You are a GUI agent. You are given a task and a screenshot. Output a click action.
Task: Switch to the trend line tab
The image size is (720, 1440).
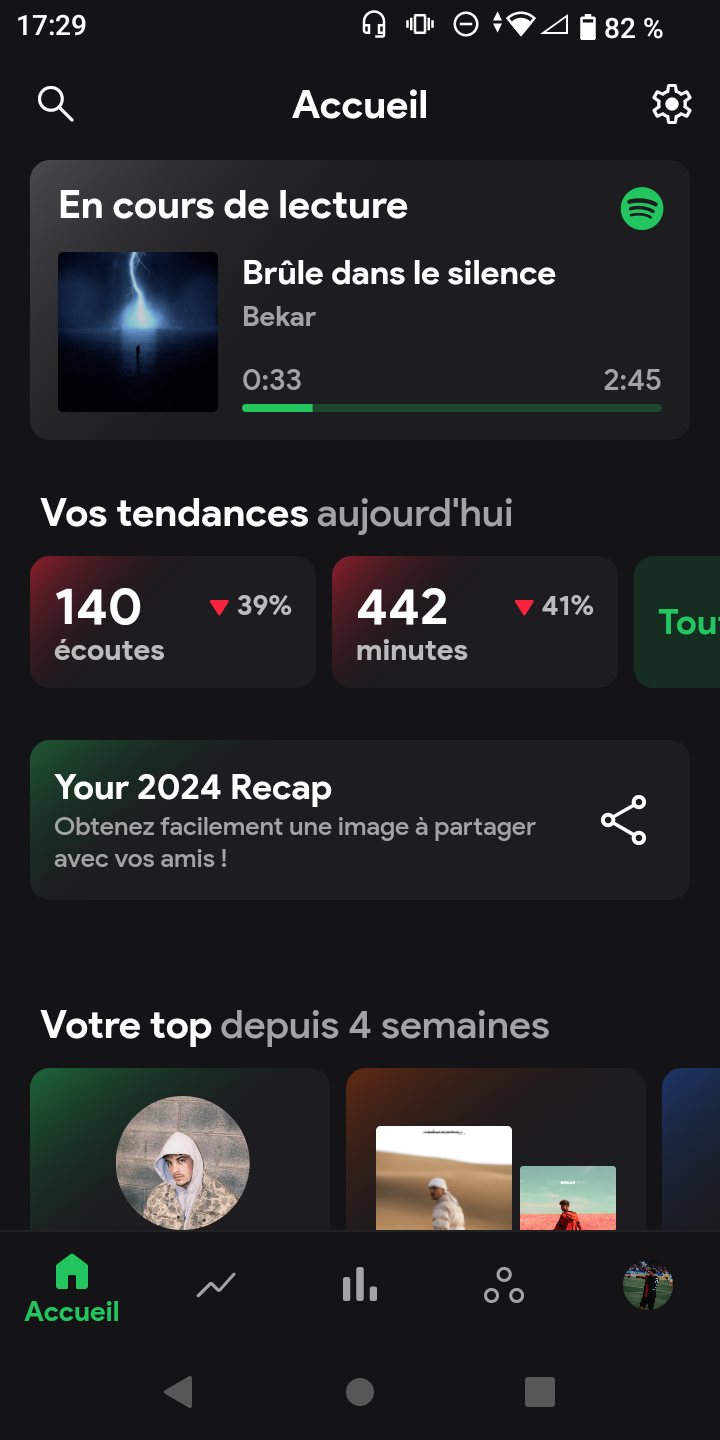[x=216, y=1285]
